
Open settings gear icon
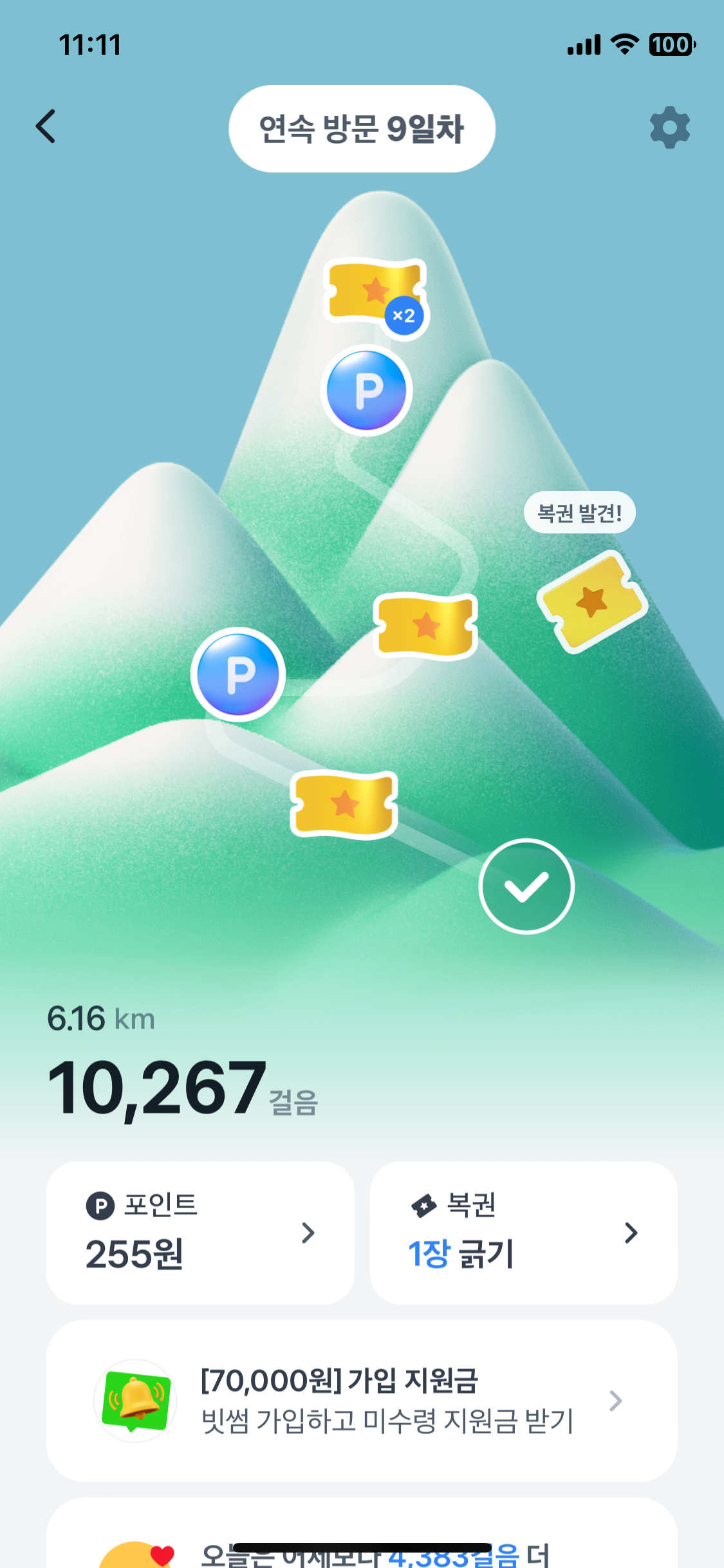(669, 127)
